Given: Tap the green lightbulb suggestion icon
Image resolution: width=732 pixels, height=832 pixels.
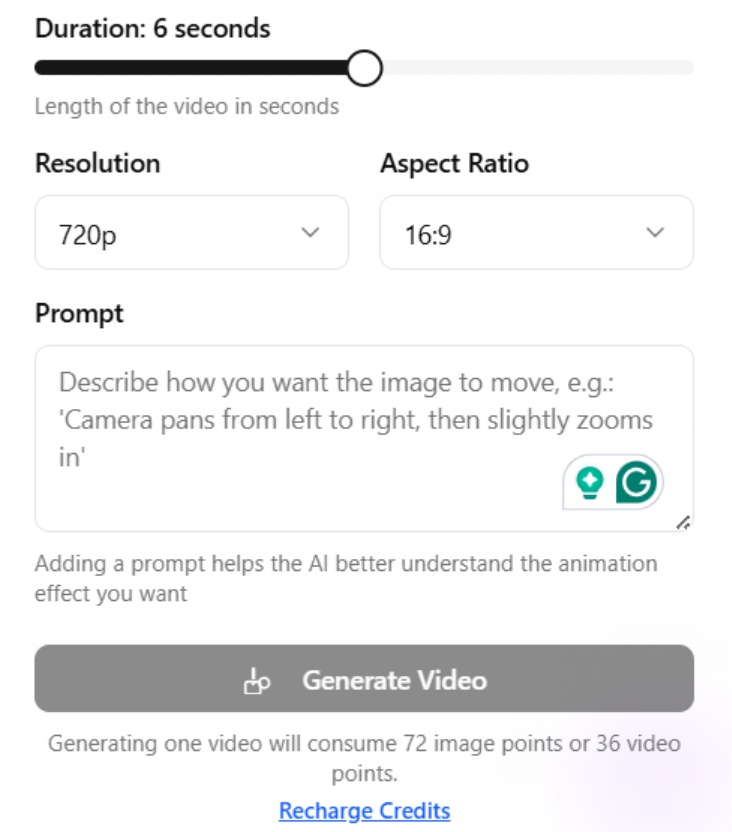Looking at the screenshot, I should pos(590,484).
